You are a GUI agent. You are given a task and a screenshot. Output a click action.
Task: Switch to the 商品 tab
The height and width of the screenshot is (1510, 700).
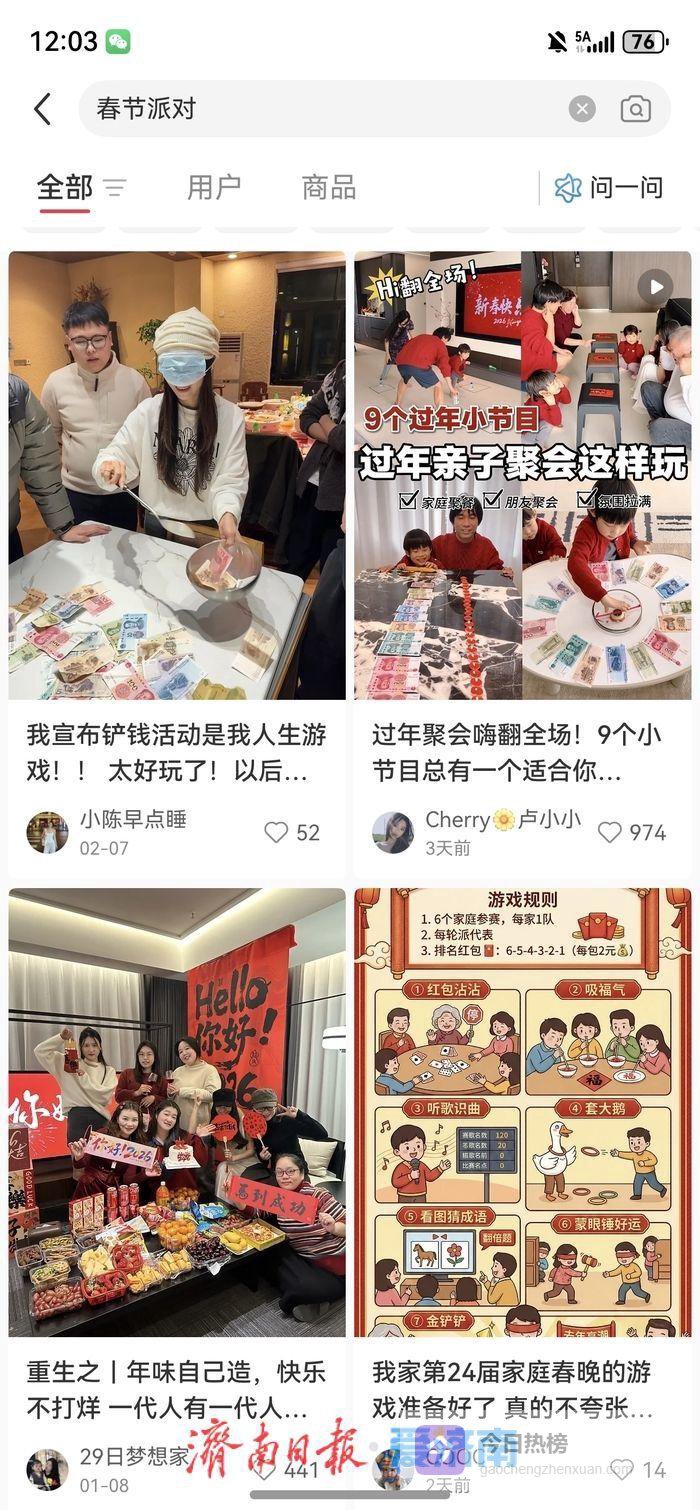(x=329, y=187)
